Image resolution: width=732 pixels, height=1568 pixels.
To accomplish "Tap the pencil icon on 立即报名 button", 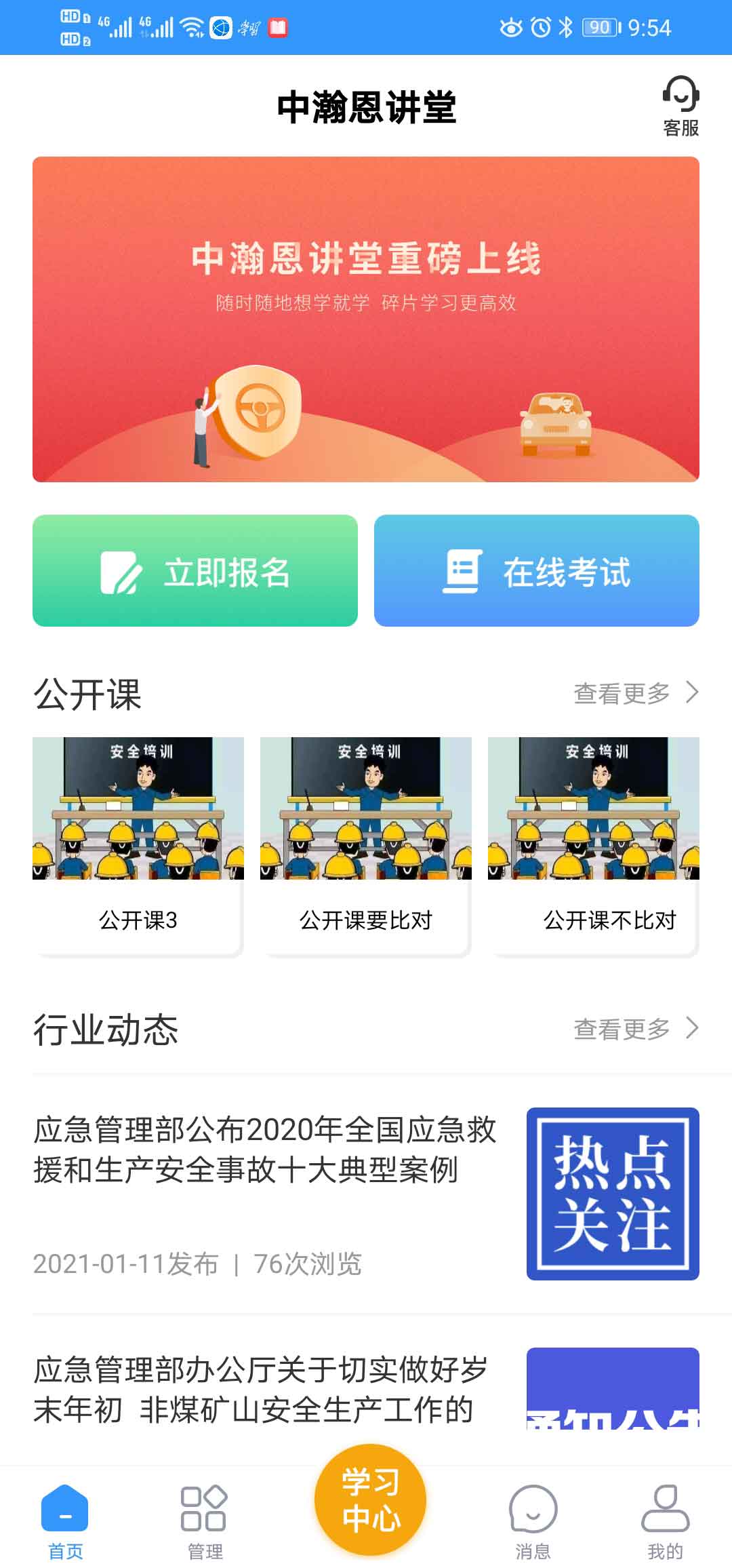I will point(118,570).
